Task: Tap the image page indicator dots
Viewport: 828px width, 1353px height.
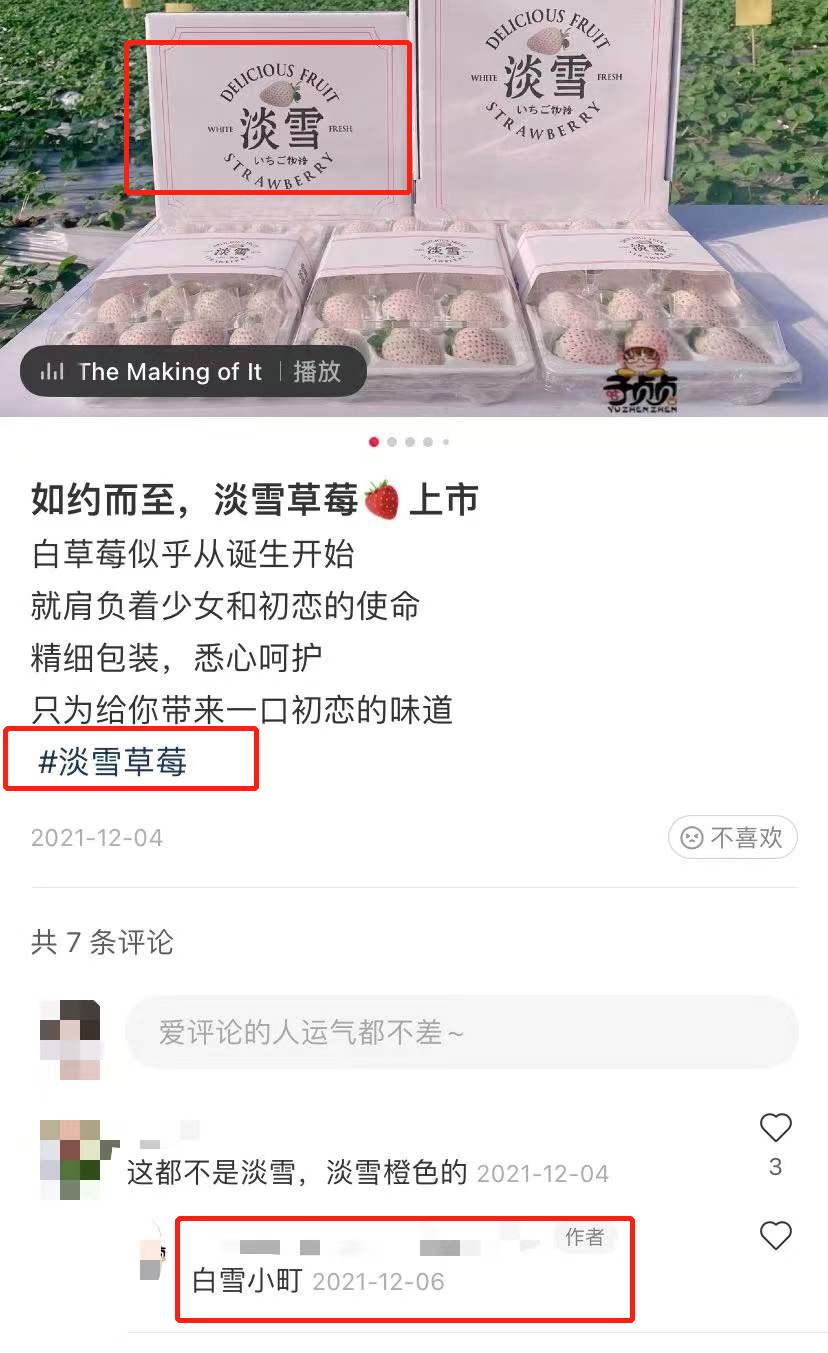Action: click(x=410, y=442)
